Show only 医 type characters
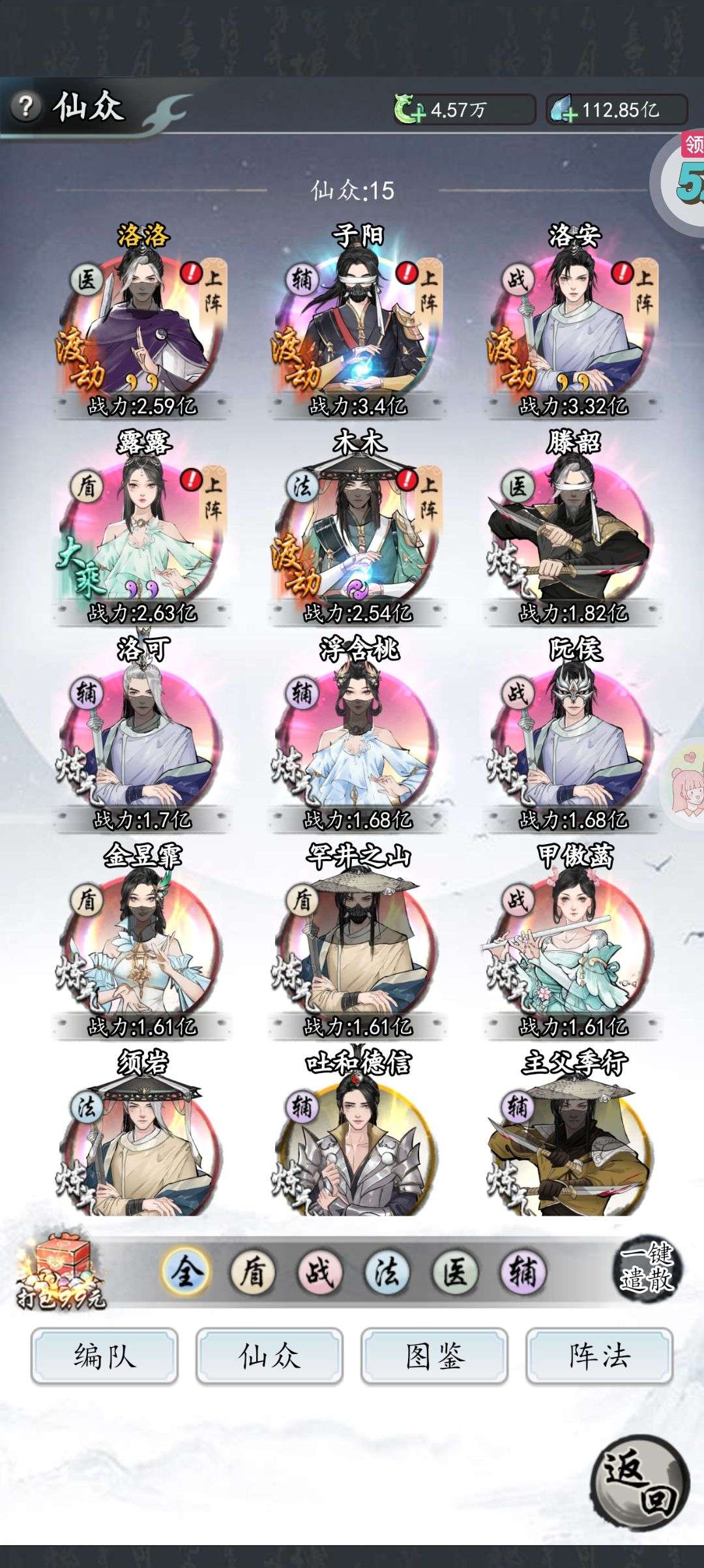The image size is (704, 1568). tap(455, 1271)
